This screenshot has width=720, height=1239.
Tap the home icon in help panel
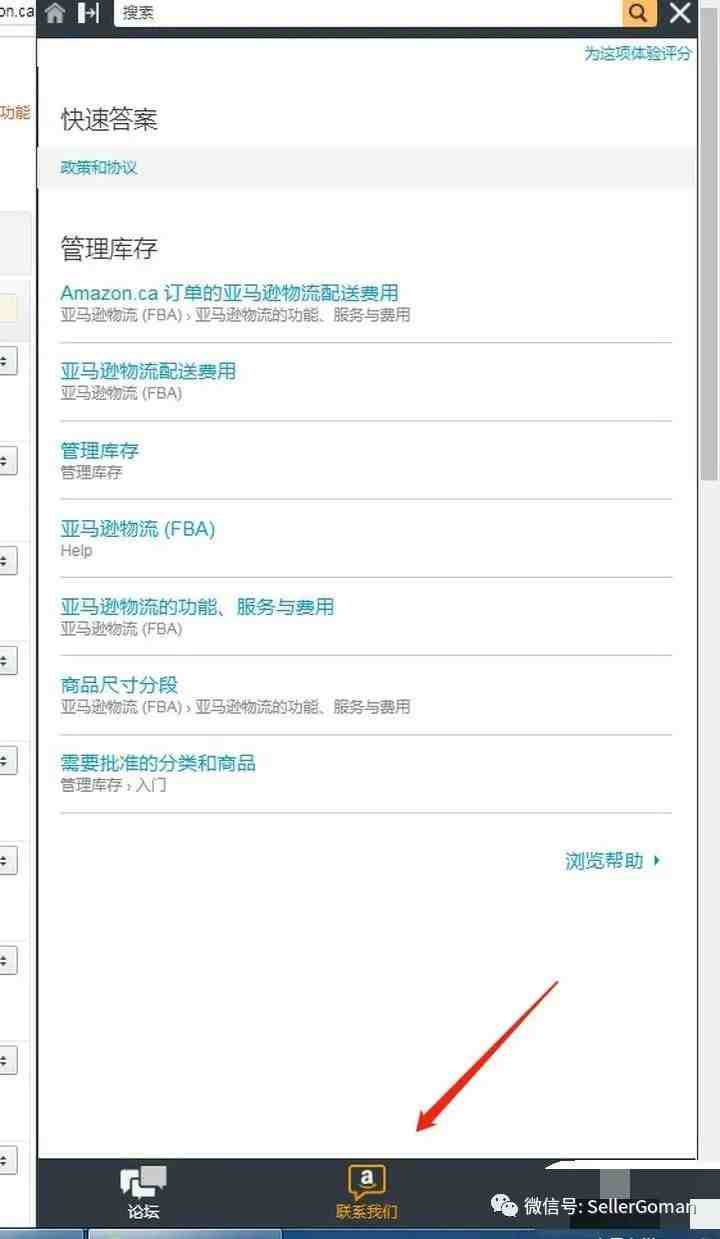[x=55, y=13]
